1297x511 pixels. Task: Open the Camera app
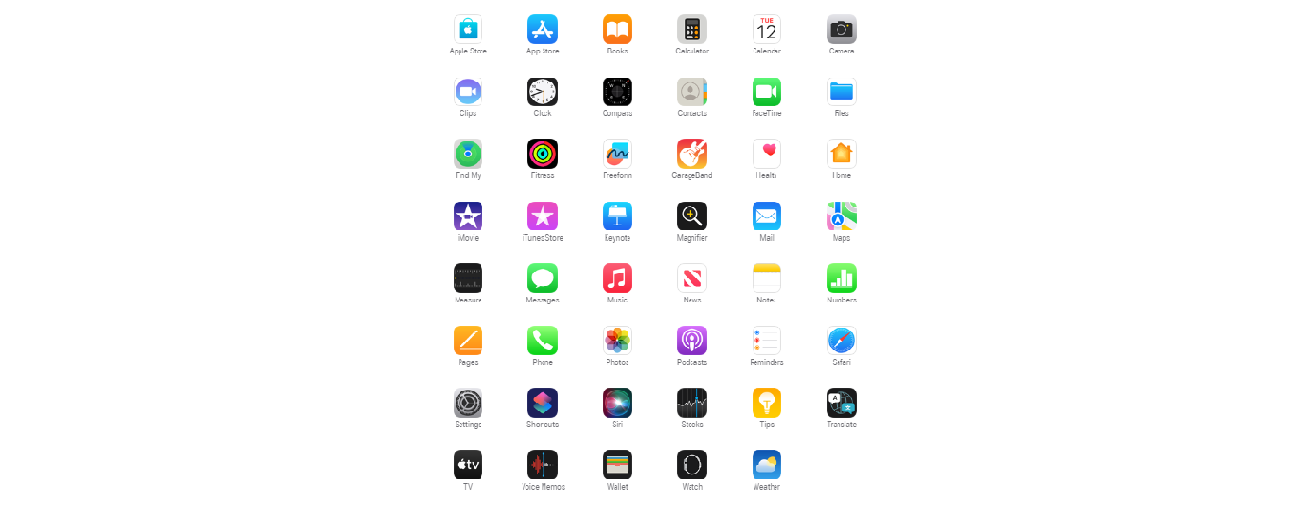(x=841, y=29)
